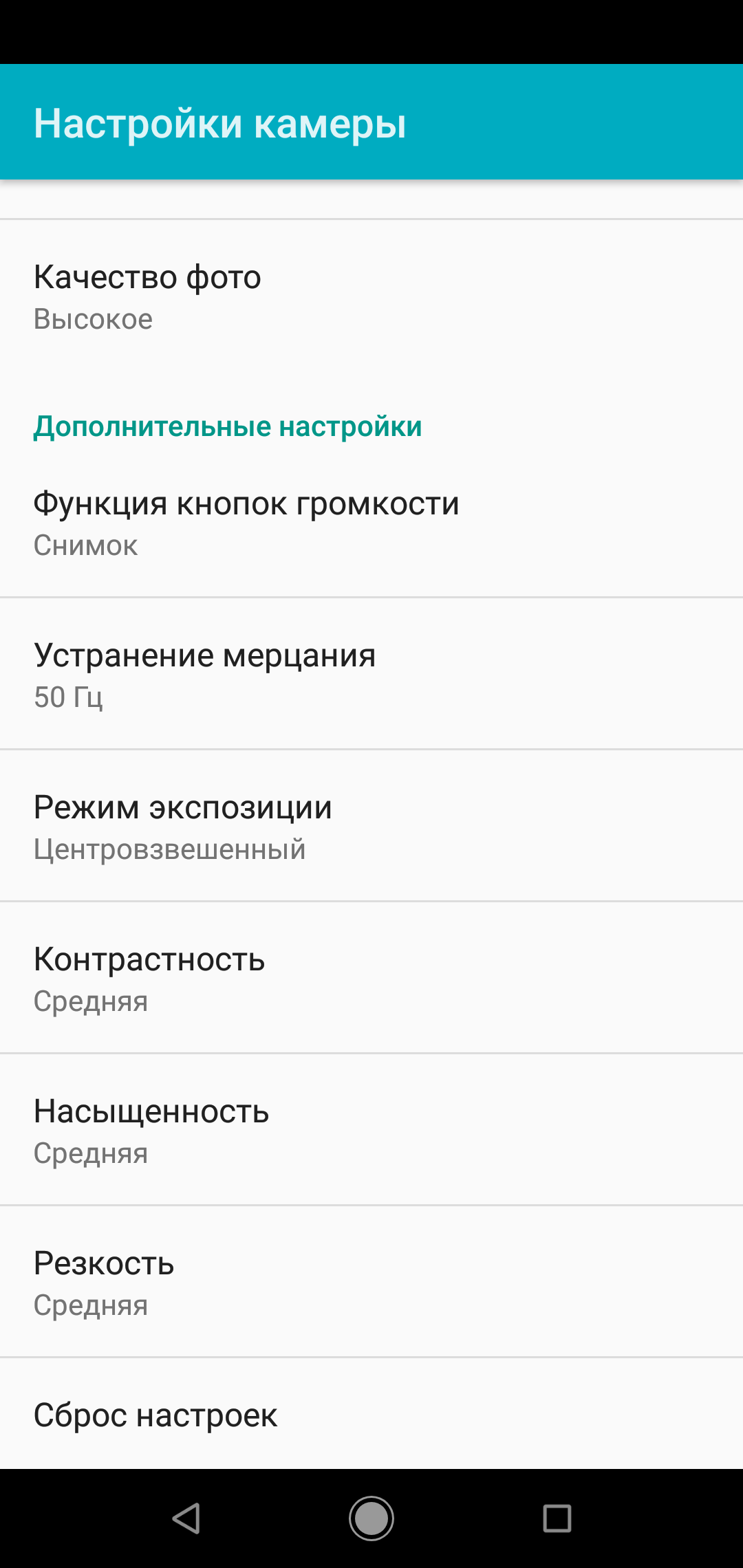Go back with the system back button
This screenshot has width=743, height=1568.
186,1518
